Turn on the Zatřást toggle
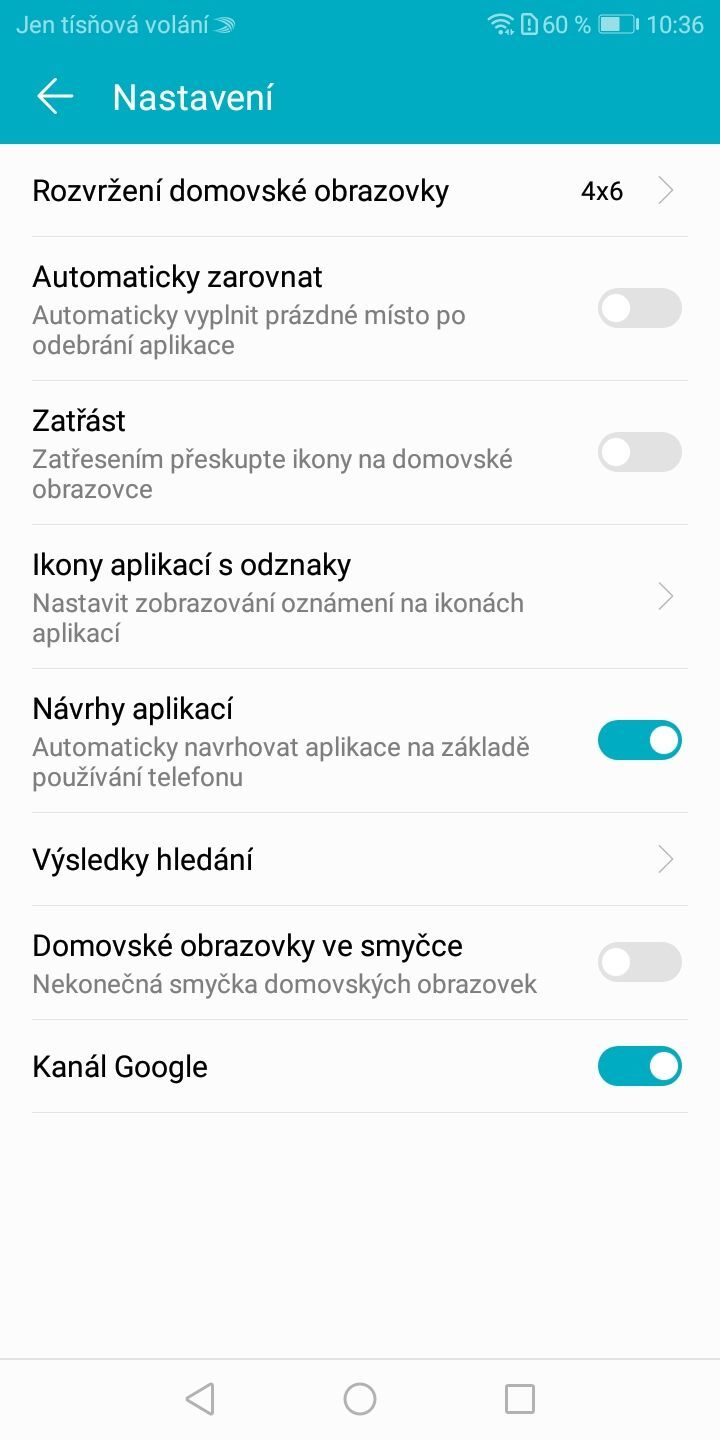Image resolution: width=720 pixels, height=1440 pixels. pos(639,452)
